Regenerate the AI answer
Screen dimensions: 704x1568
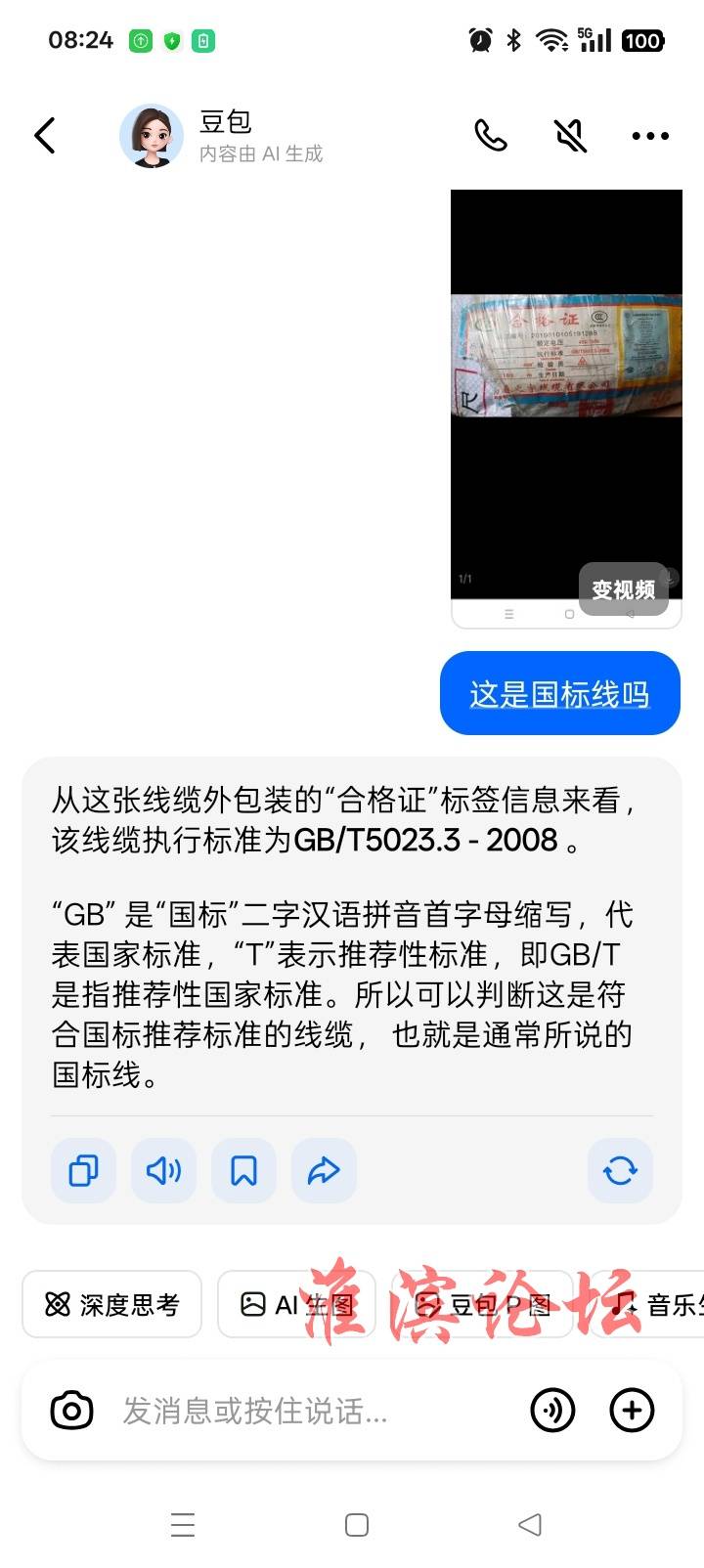(620, 1170)
